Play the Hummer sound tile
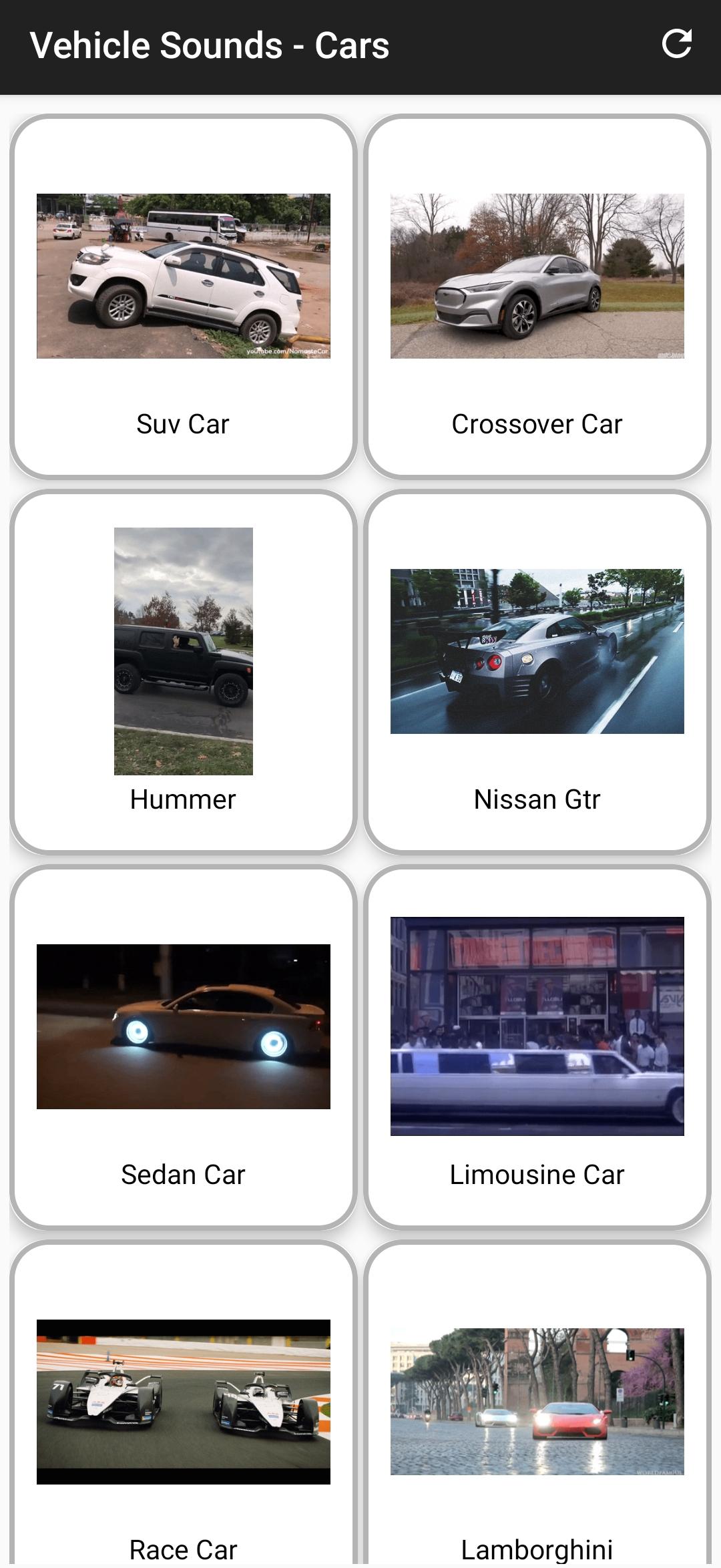Screen dimensions: 721x1568 (x=183, y=671)
